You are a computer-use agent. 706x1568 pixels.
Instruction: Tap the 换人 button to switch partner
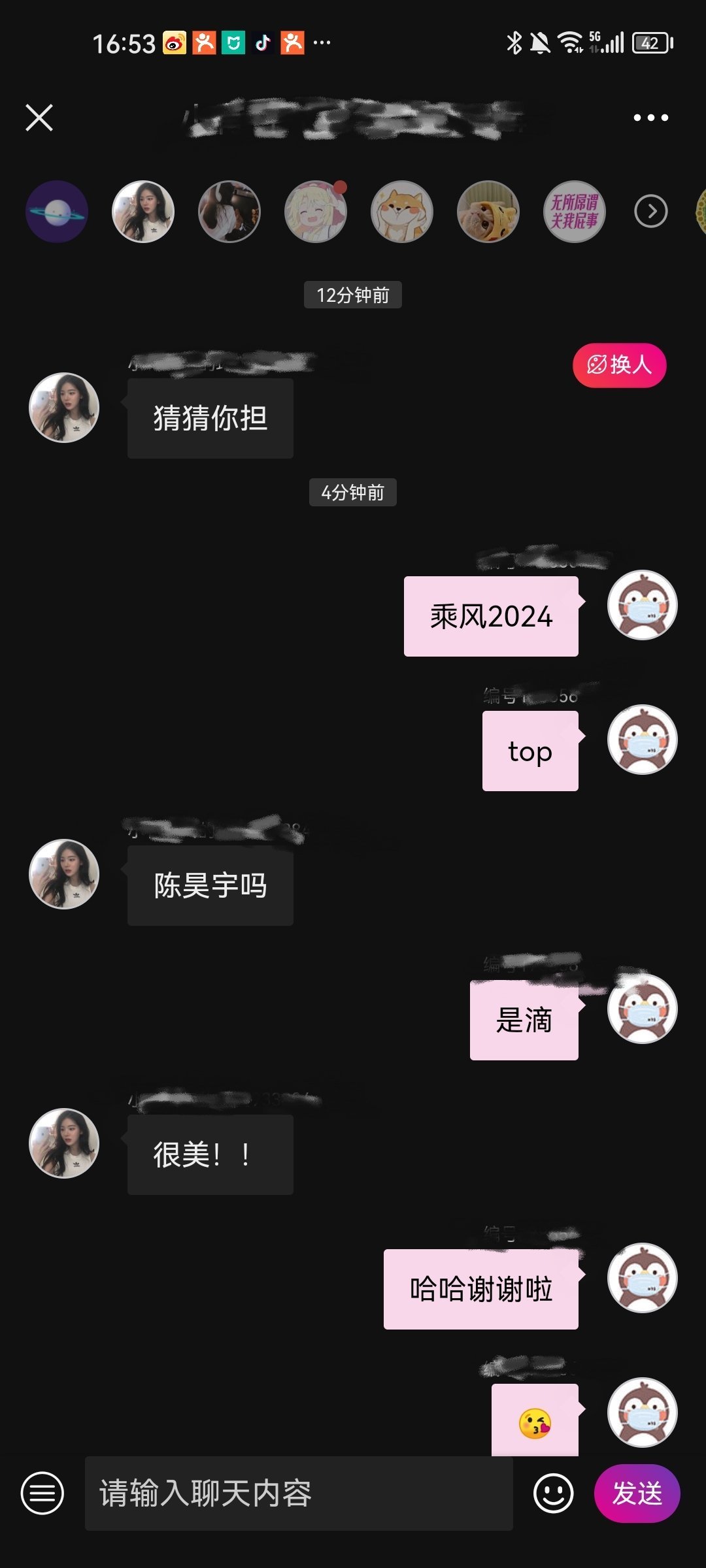point(620,365)
